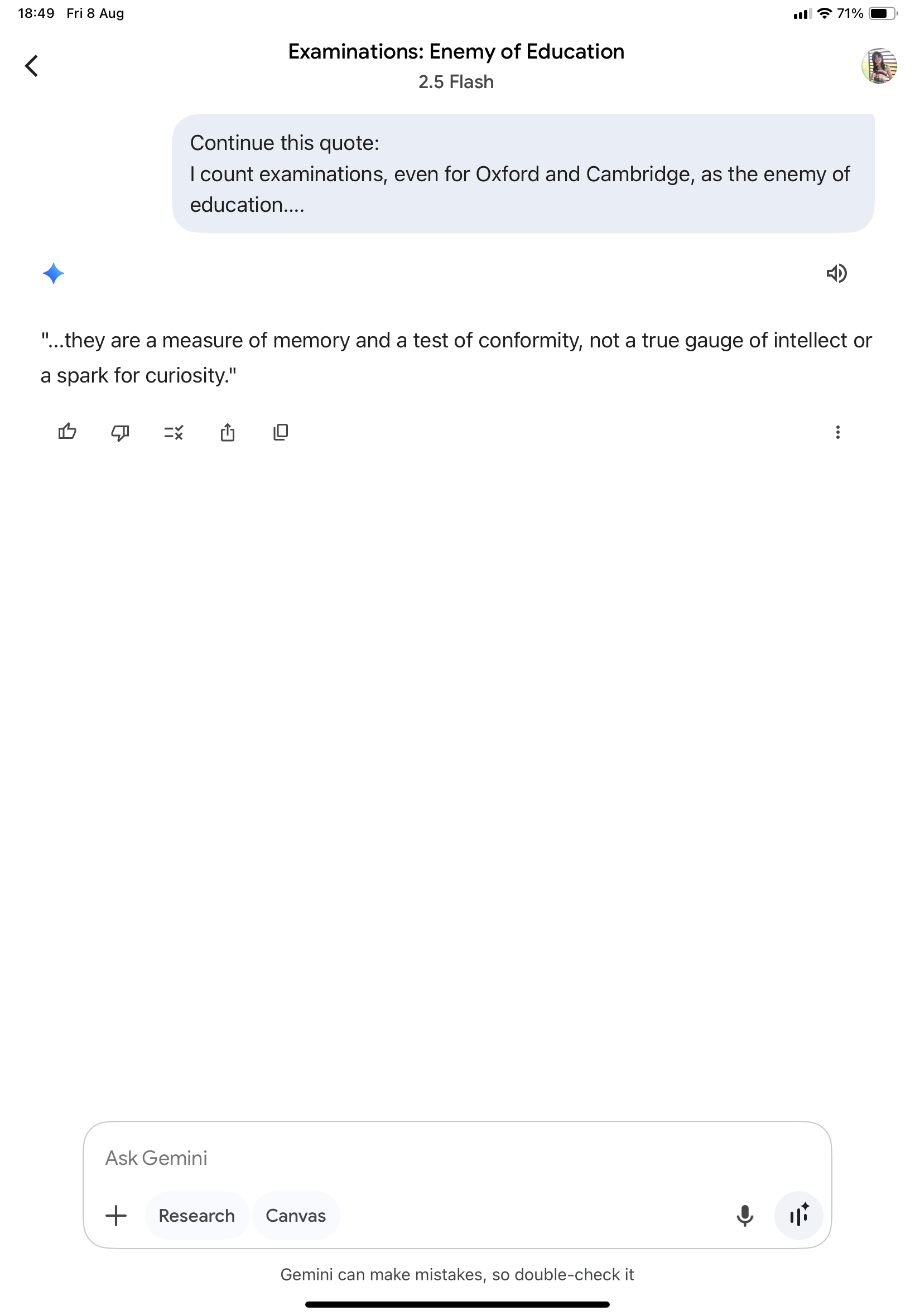Viewport: 915px width, 1316px height.
Task: Like Gemini's response with thumbs up
Action: [67, 432]
